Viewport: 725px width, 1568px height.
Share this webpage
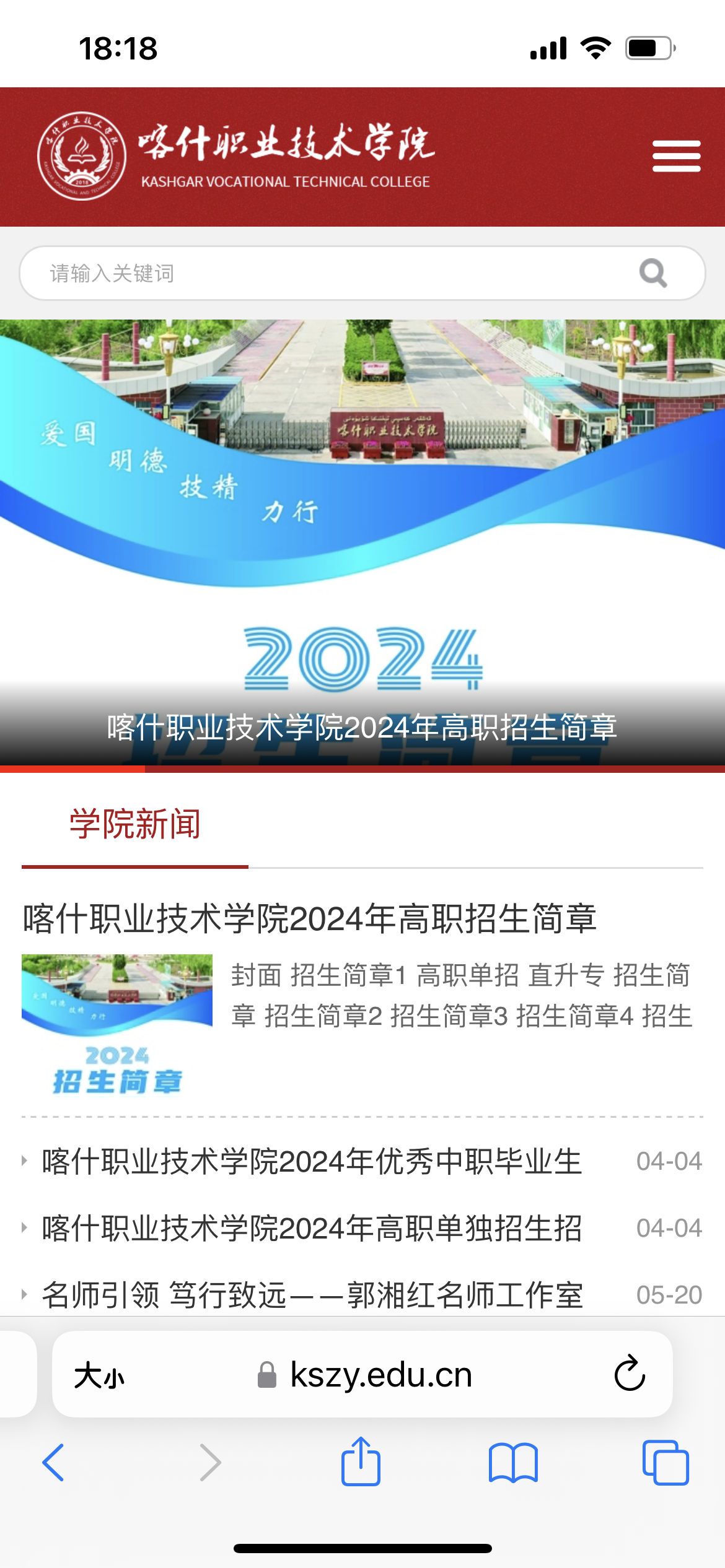(x=361, y=1461)
